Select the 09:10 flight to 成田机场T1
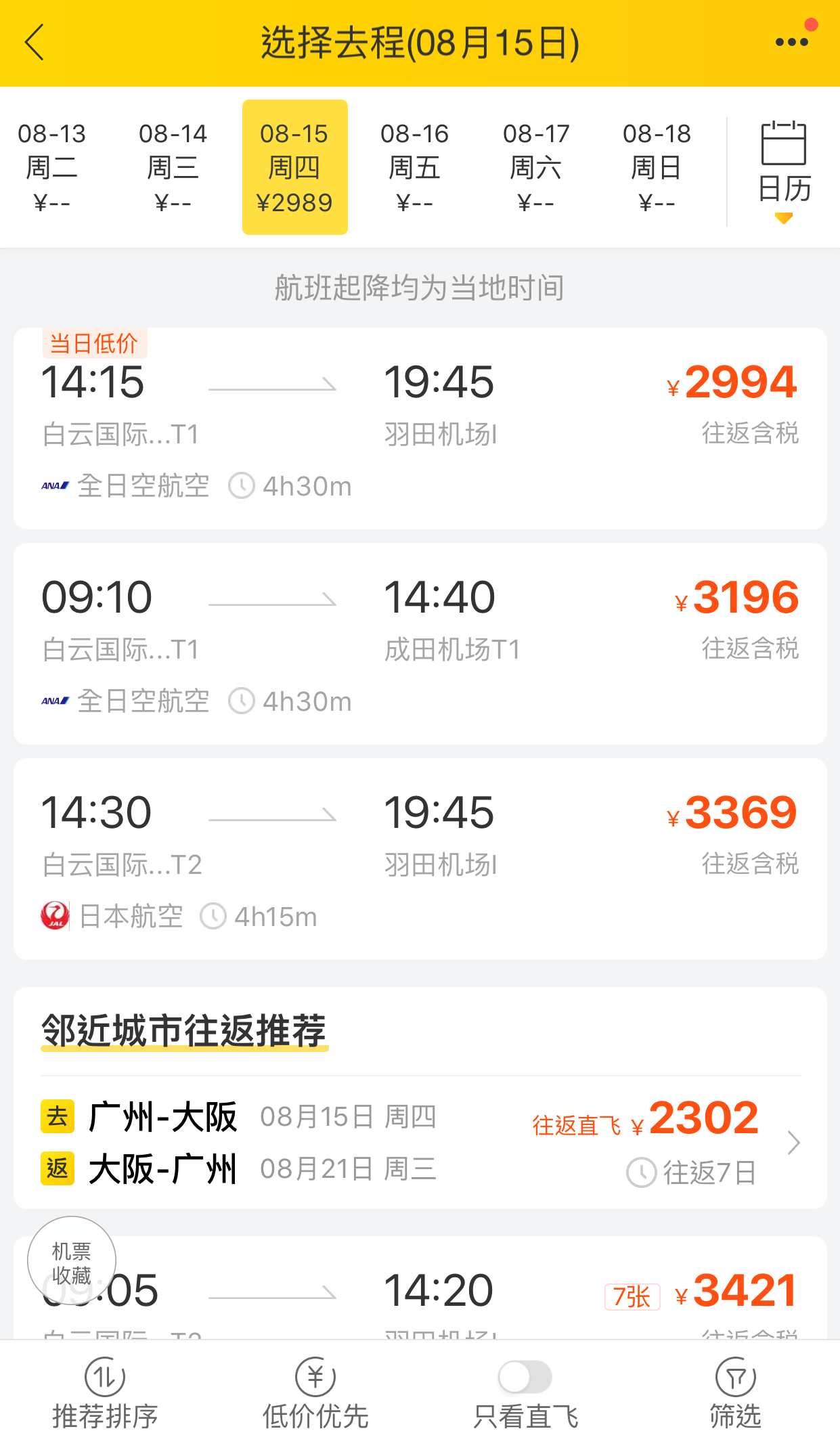This screenshot has height=1450, width=840. point(420,643)
